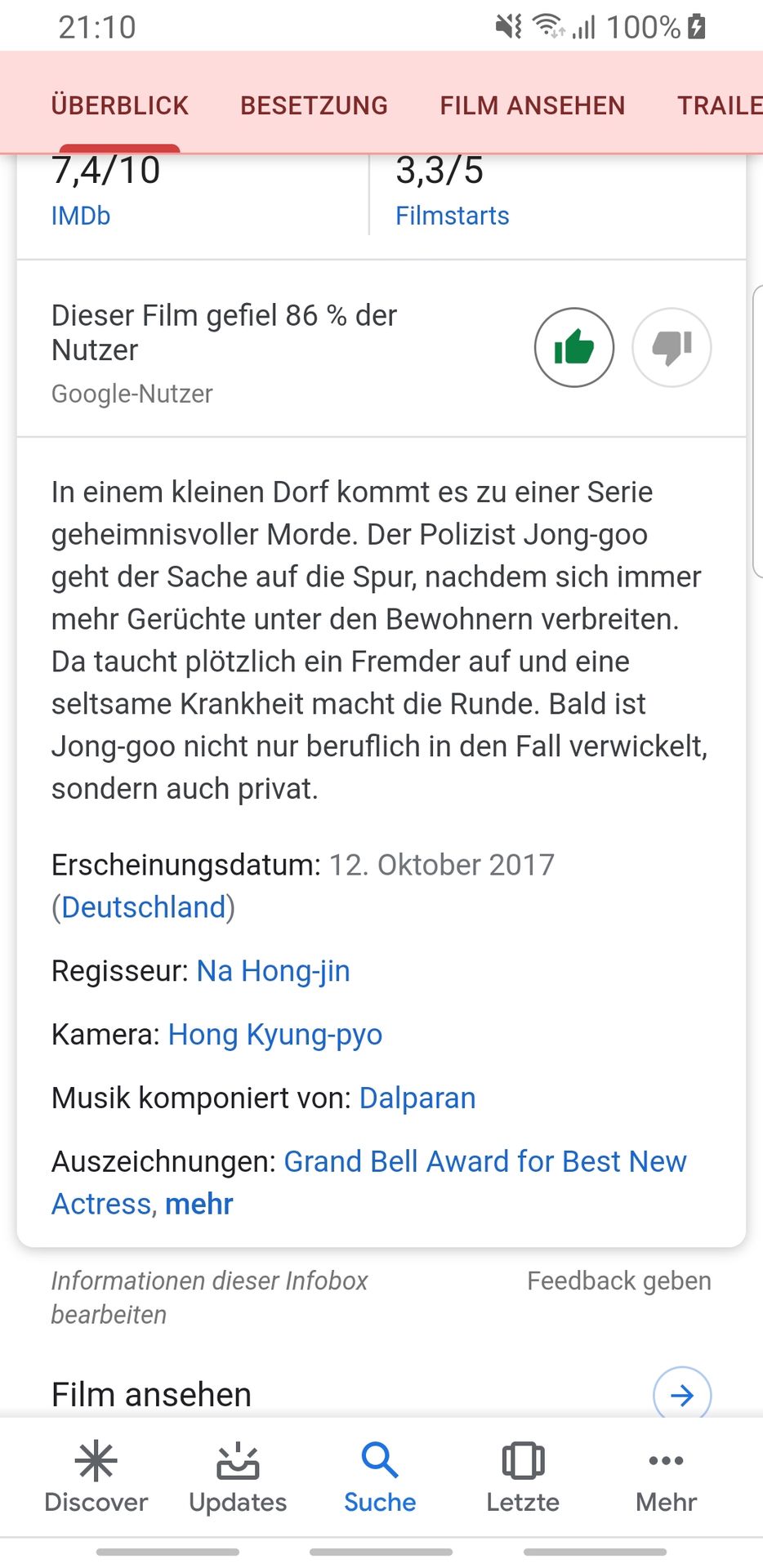Open the Mehr menu
Viewport: 763px width, 1568px height.
pyautogui.click(x=666, y=1478)
